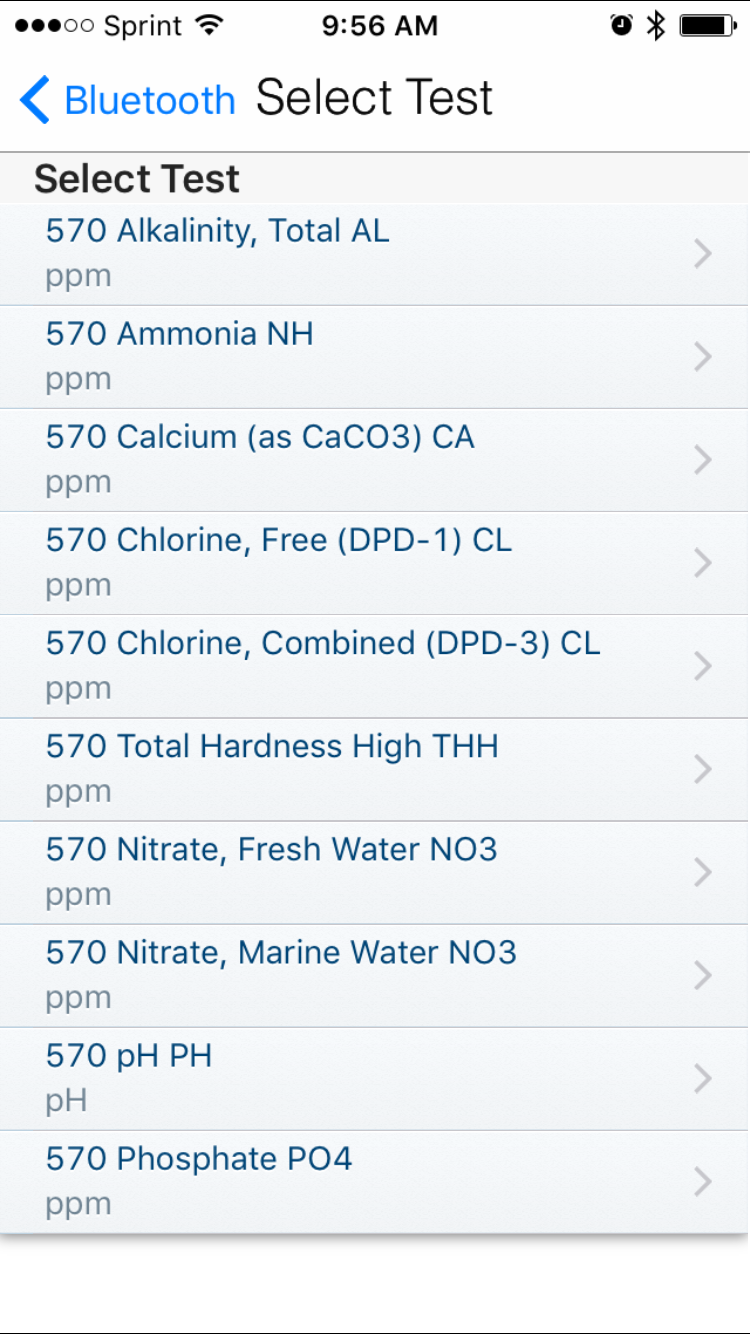Open the 570 Ammonia NH test
Screen dimensions: 750x1334
pos(375,357)
